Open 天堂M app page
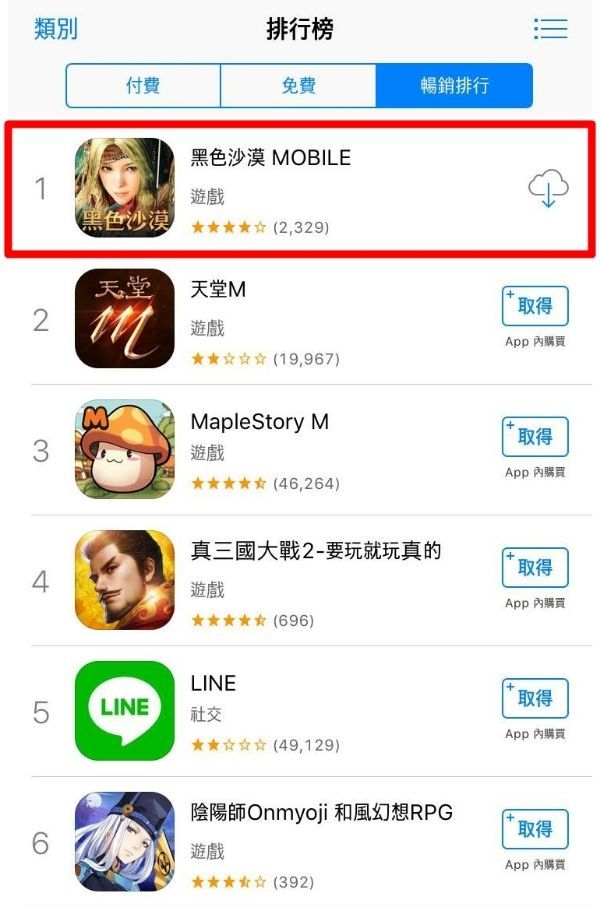The width and height of the screenshot is (600, 907). [218, 290]
